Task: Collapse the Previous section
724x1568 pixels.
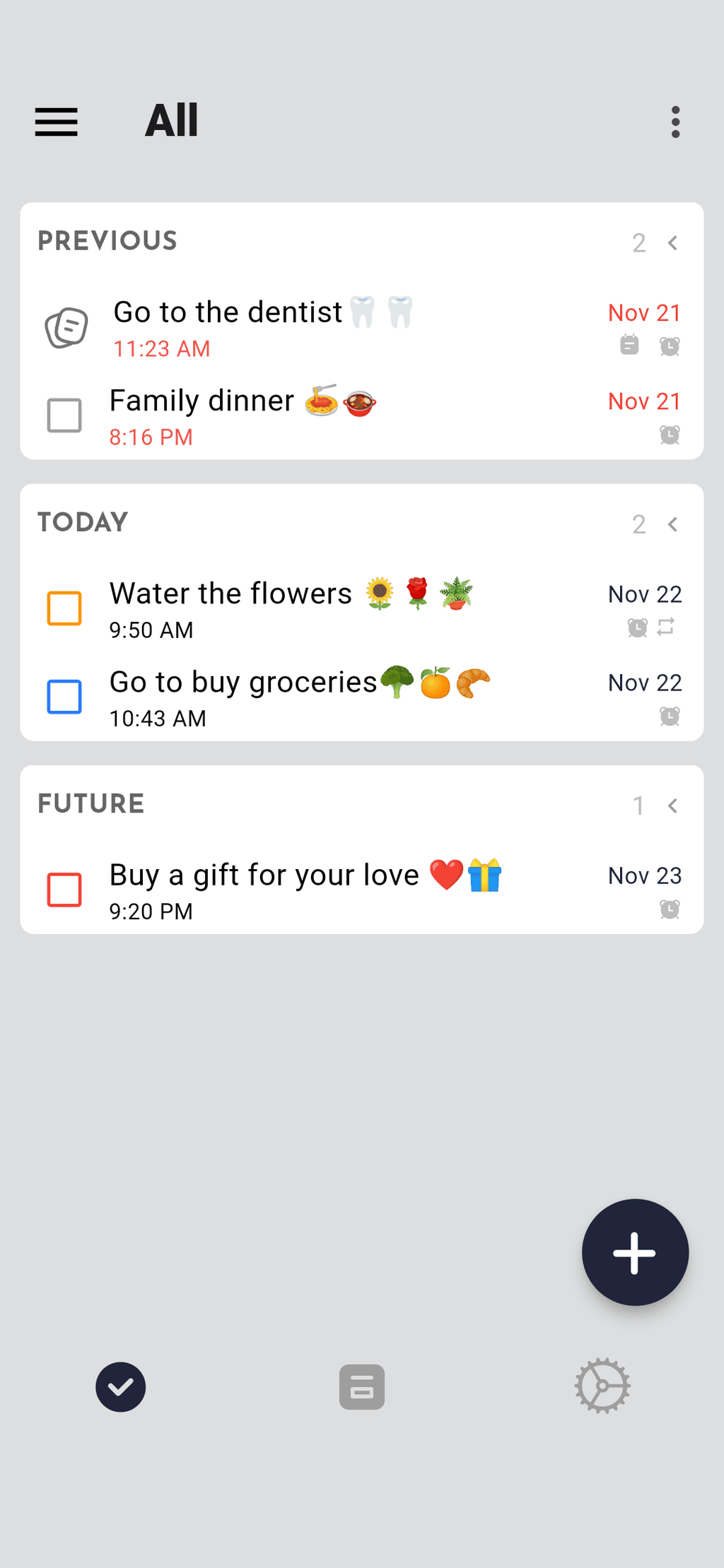Action: pos(673,243)
